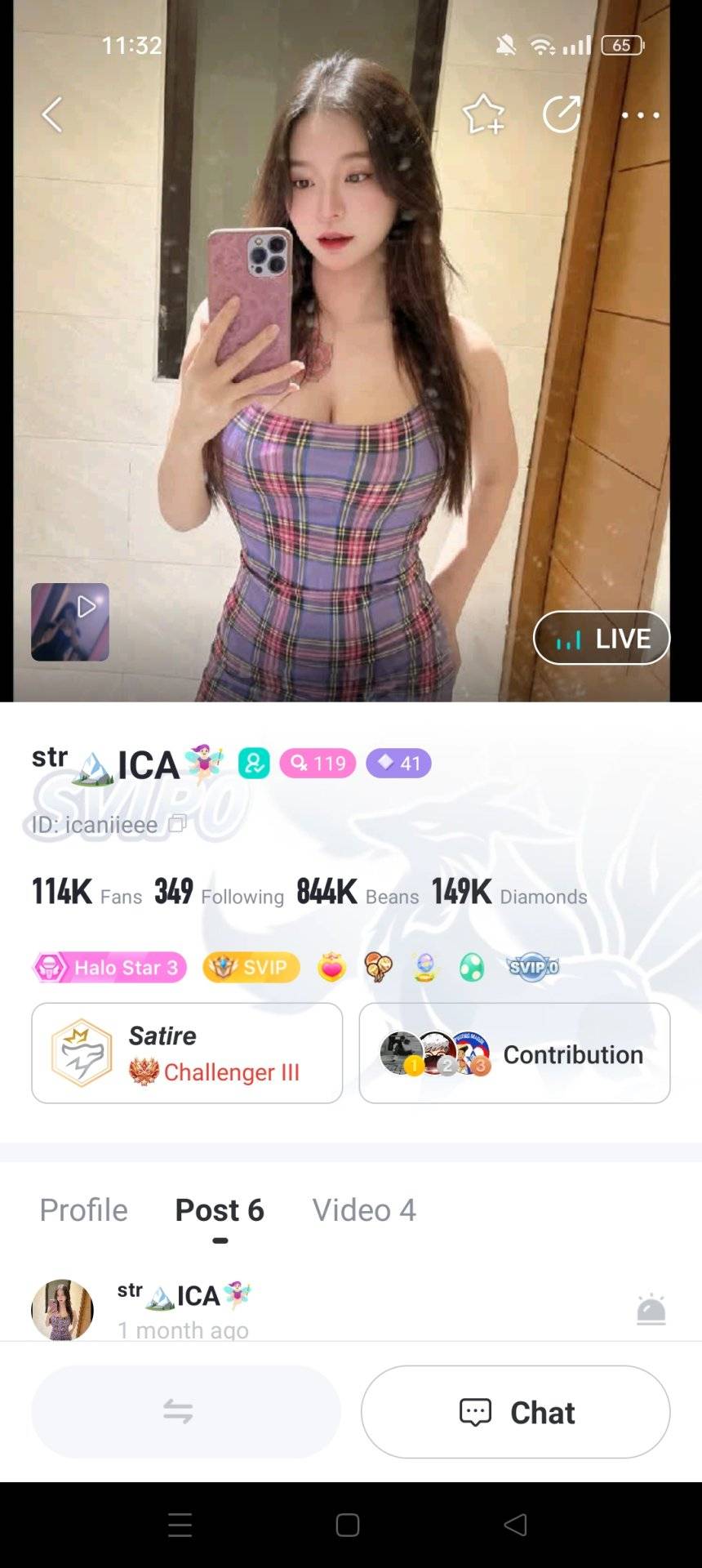The width and height of the screenshot is (702, 1568).
Task: Copy the ID icaniieee
Action: [x=177, y=824]
